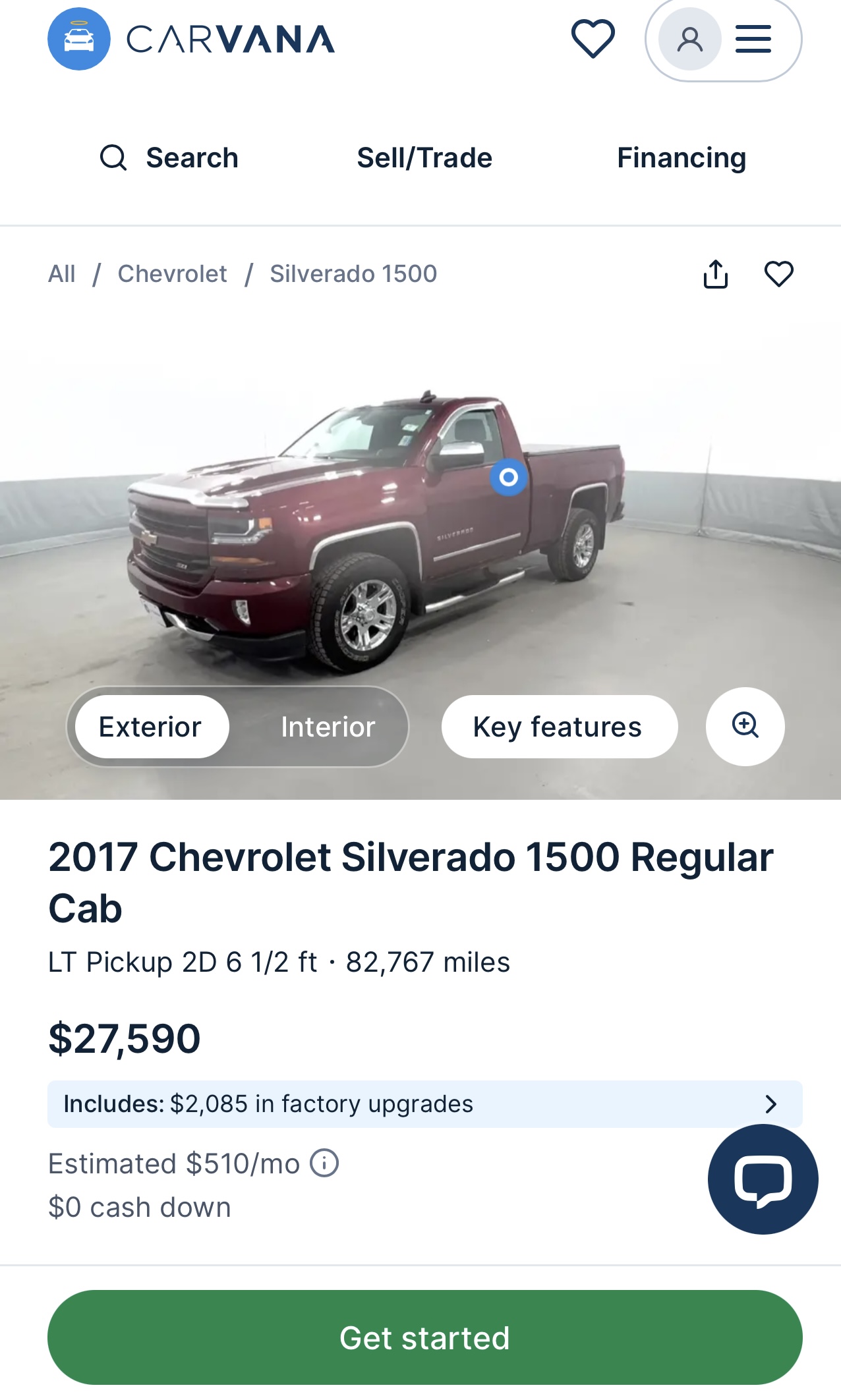Open Chevrolet breadcrumb link
This screenshot has height=1400, width=841.
click(172, 274)
